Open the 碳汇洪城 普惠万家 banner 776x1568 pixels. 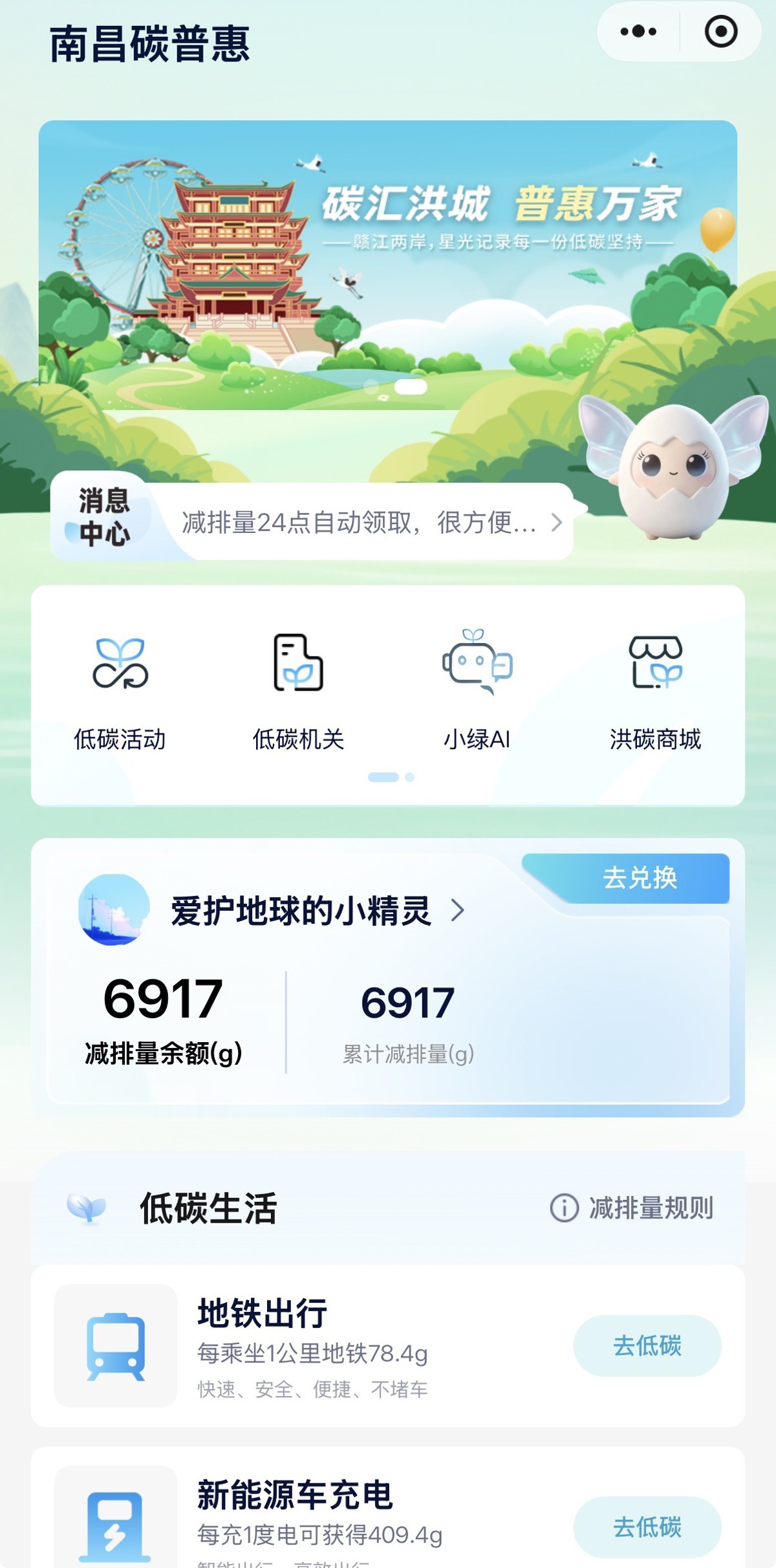click(x=388, y=265)
